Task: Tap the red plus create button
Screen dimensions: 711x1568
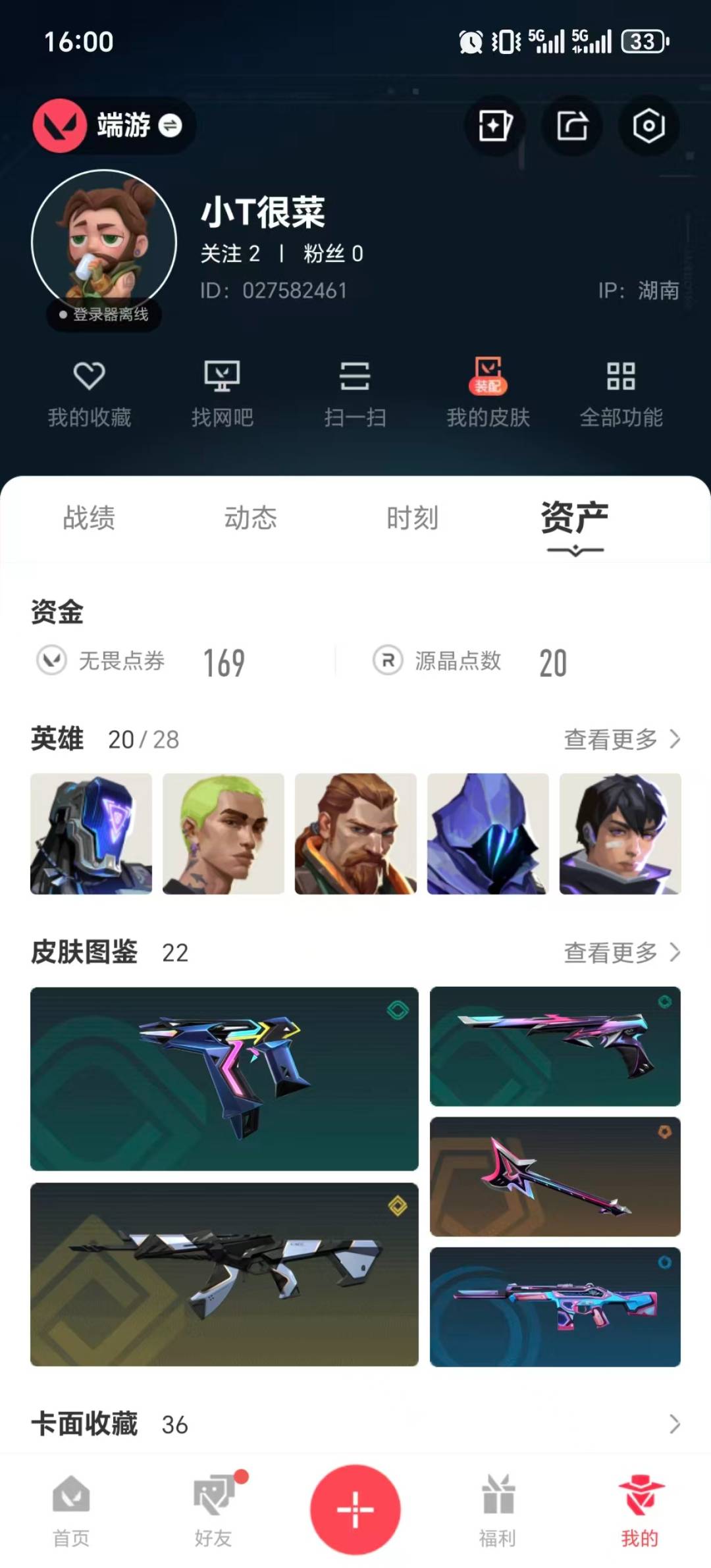Action: point(355,1510)
